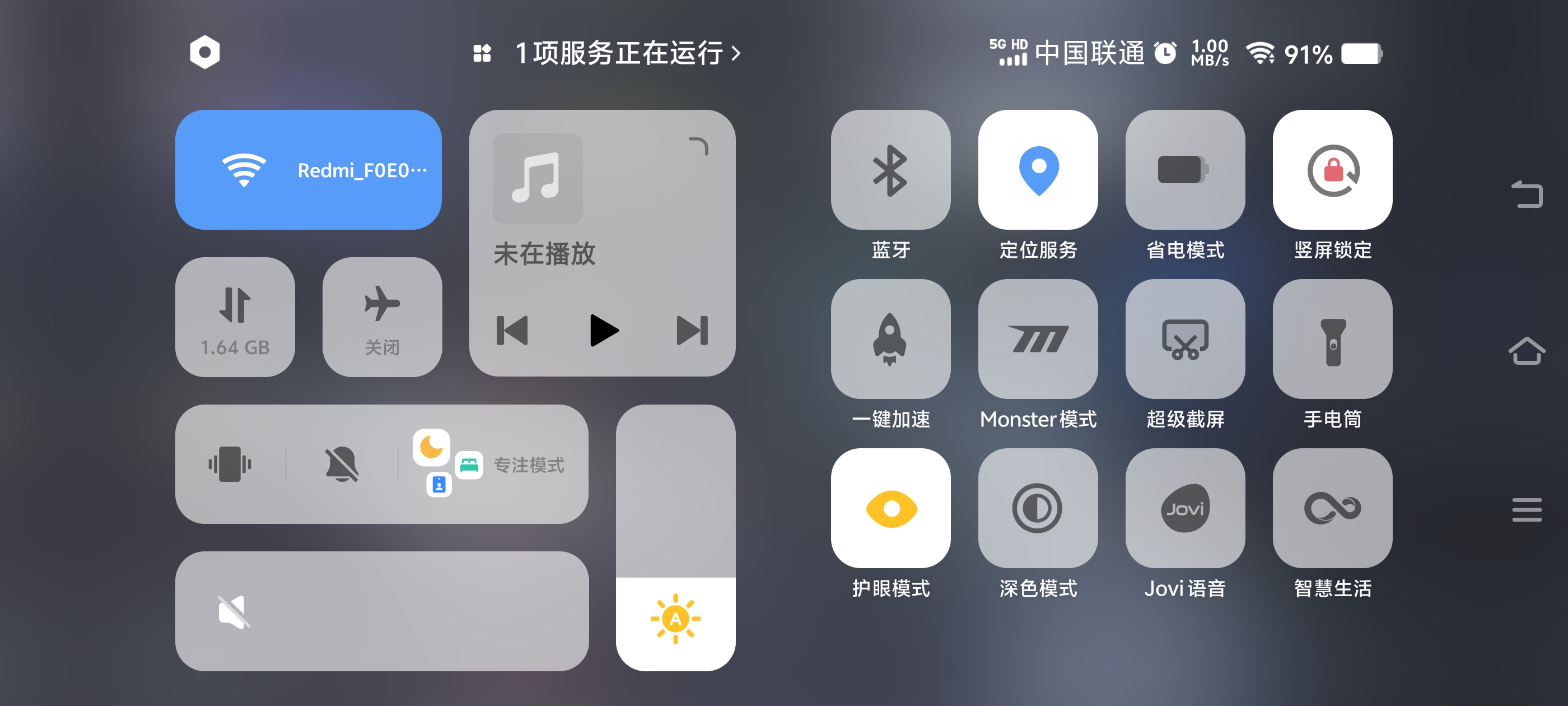Skip to the next track
Image resolution: width=1568 pixels, height=706 pixels.
tap(692, 331)
